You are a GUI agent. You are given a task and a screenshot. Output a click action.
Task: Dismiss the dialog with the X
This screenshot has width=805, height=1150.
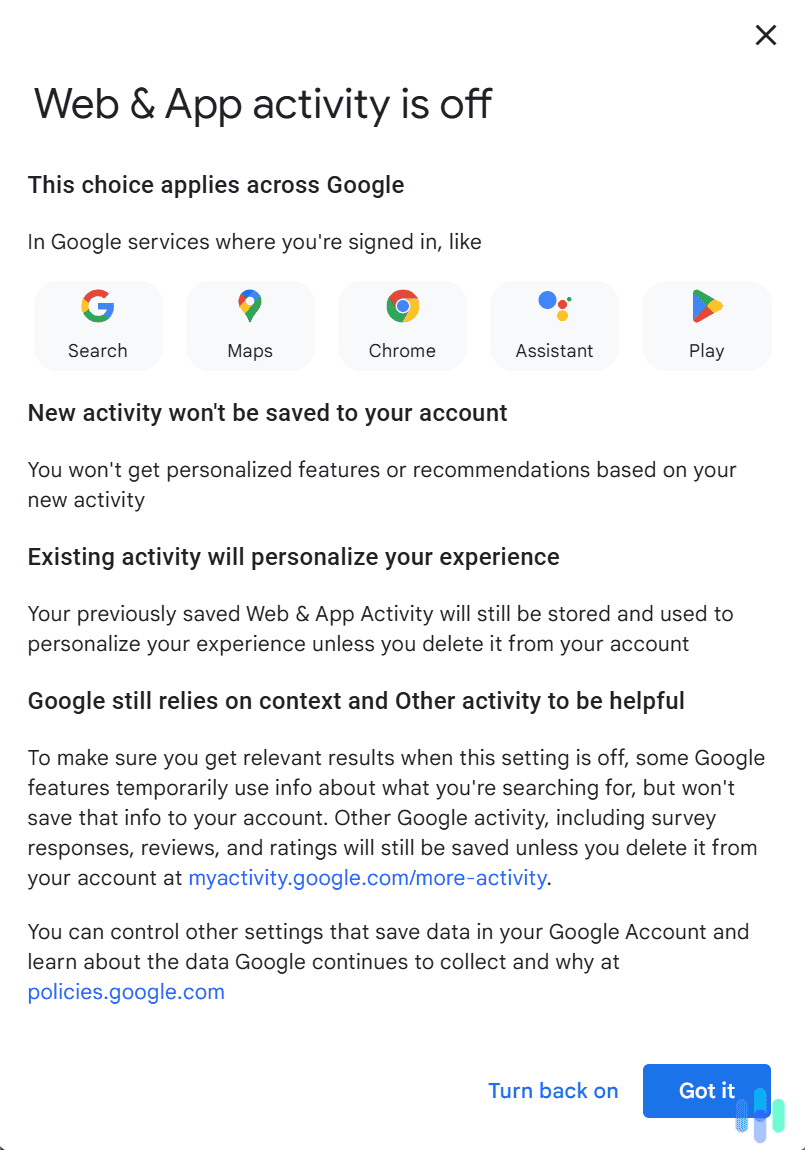click(x=765, y=34)
